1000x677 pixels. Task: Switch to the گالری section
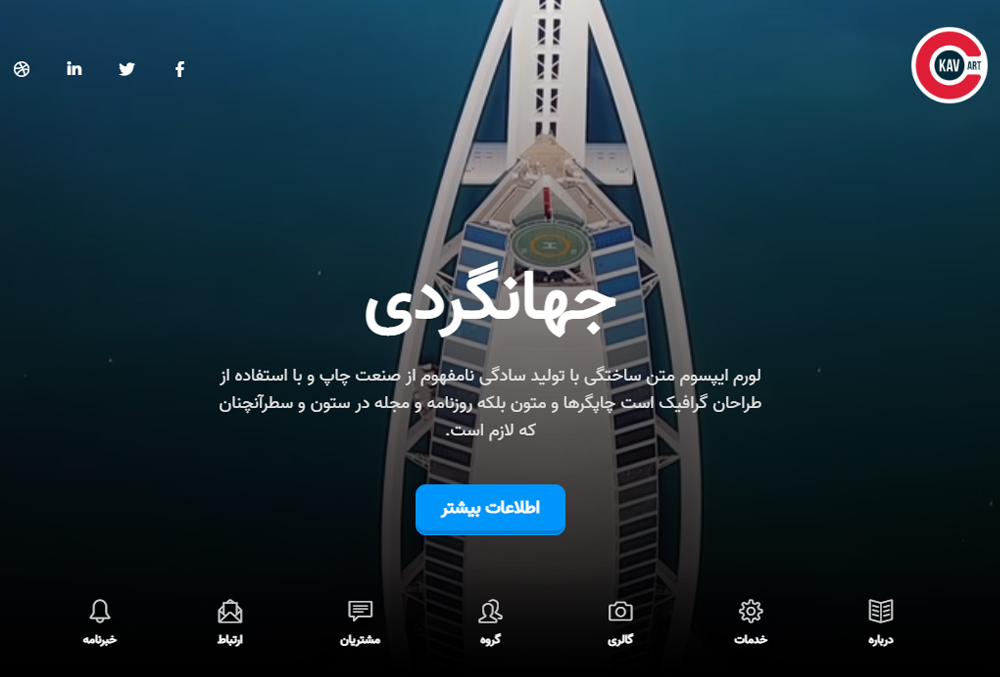[621, 621]
